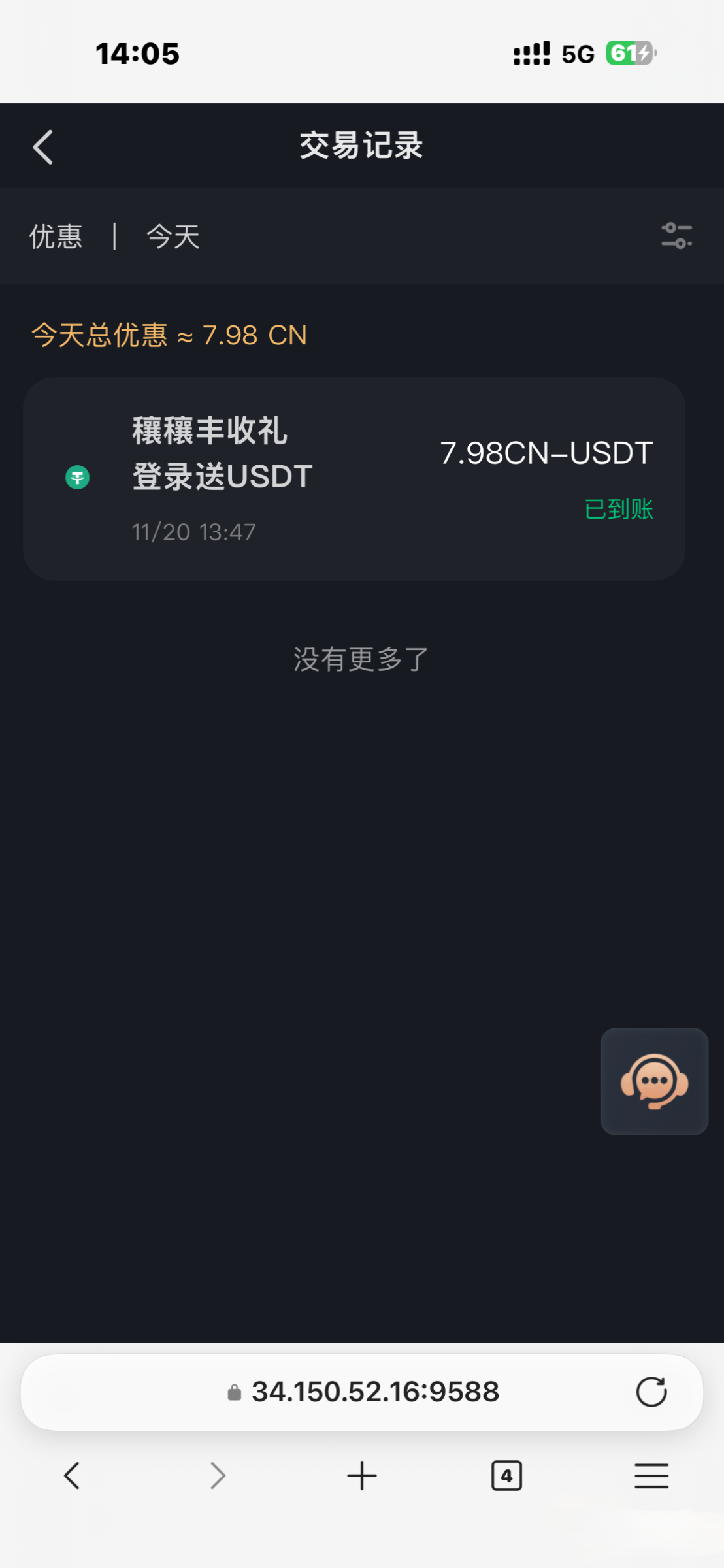Change the 优惠 record type filter

point(56,237)
